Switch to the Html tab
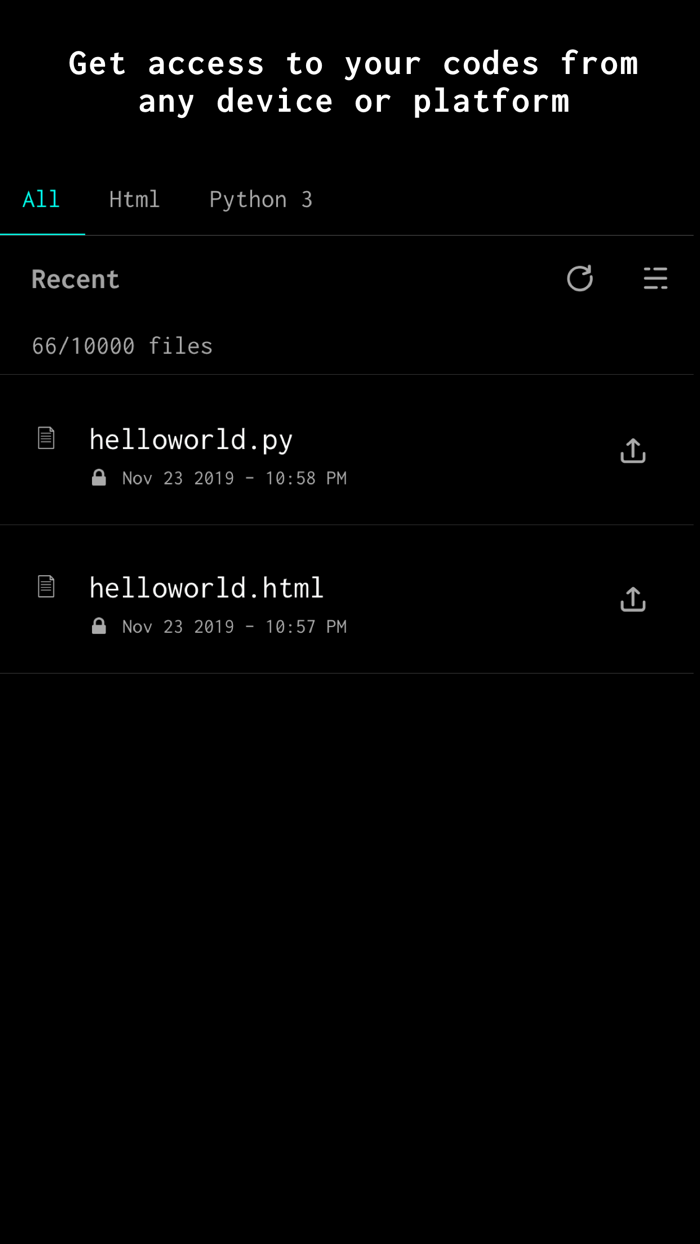Screen dimensions: 700x1244 134,199
